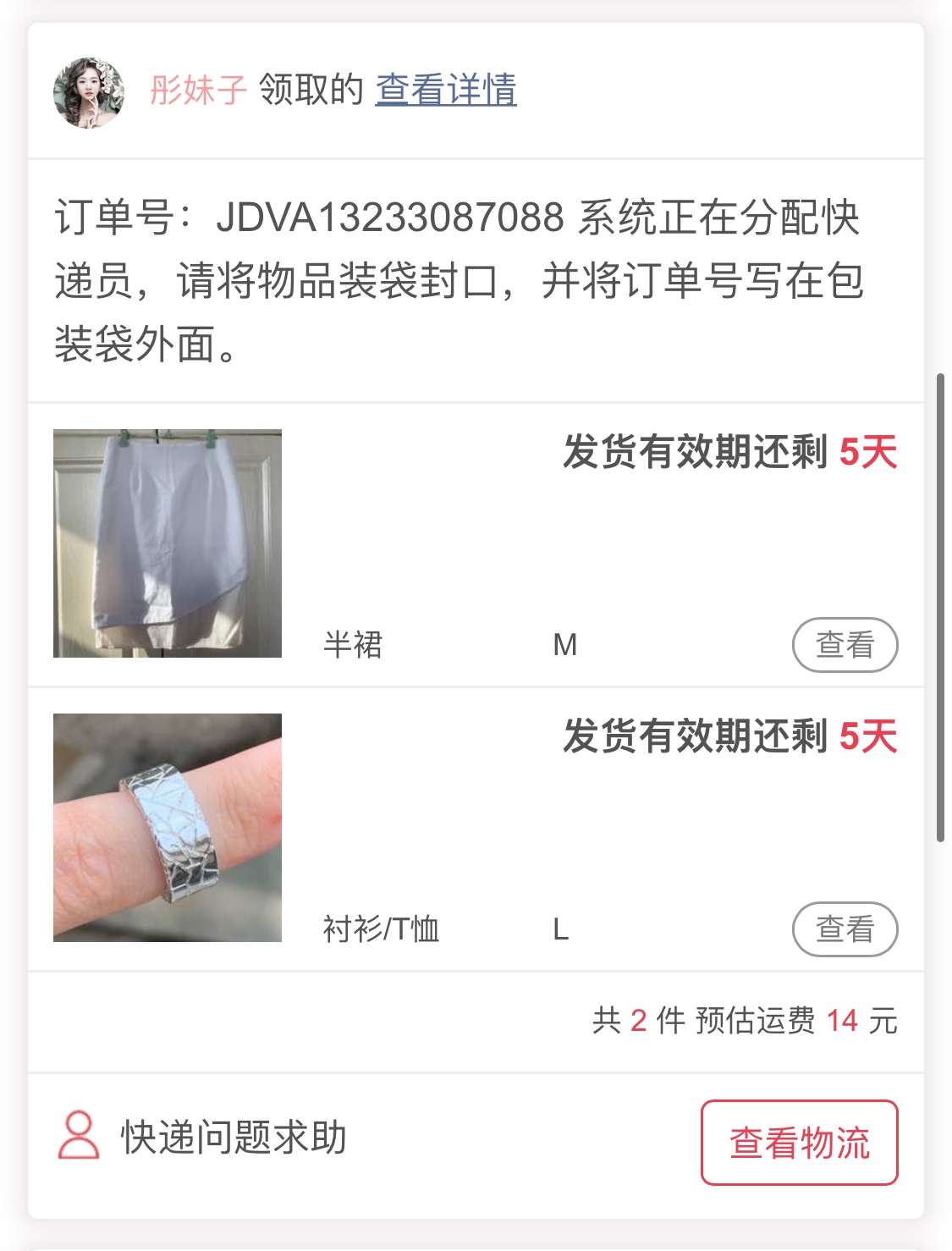The height and width of the screenshot is (1251, 952).
Task: Tap 查看 button for the 半裙 item
Action: (844, 645)
